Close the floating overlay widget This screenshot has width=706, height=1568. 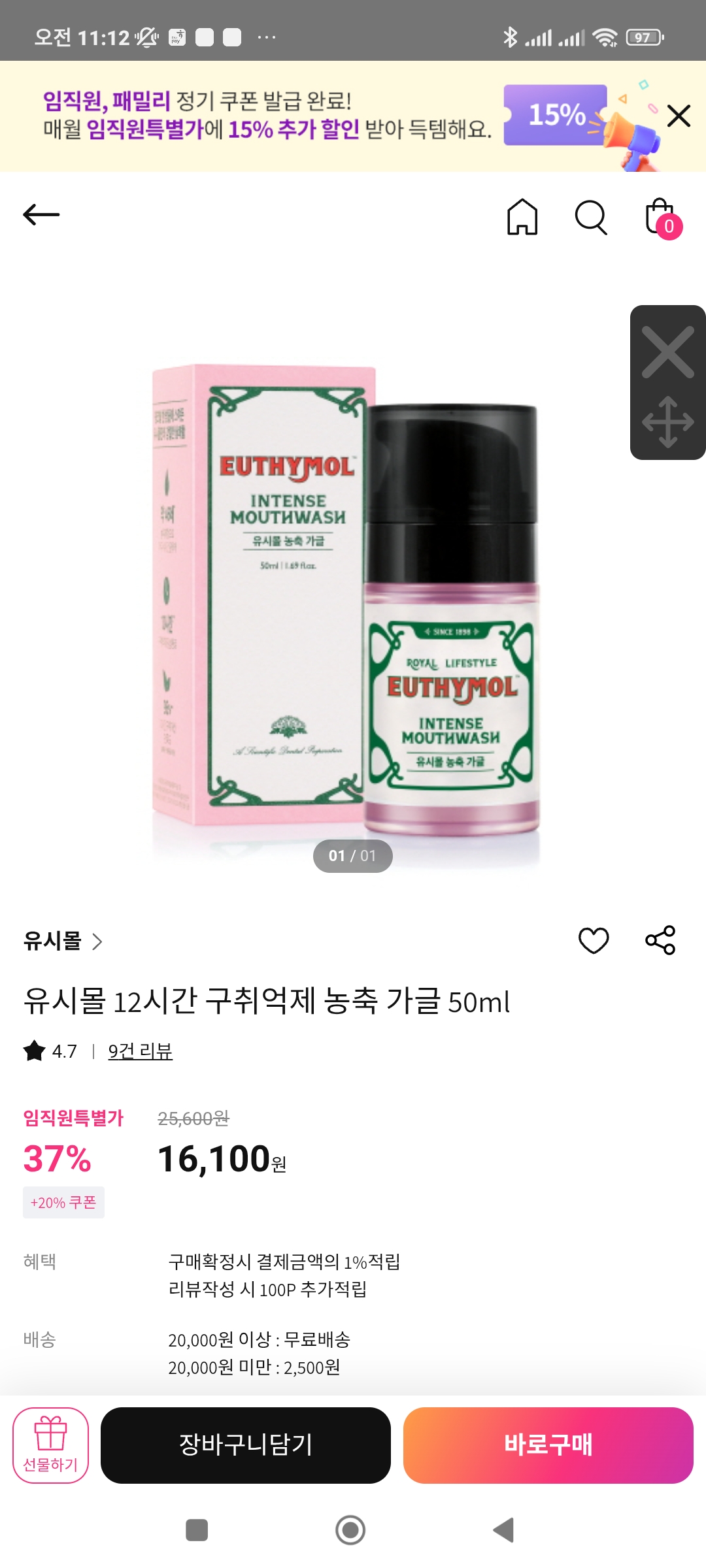(667, 353)
